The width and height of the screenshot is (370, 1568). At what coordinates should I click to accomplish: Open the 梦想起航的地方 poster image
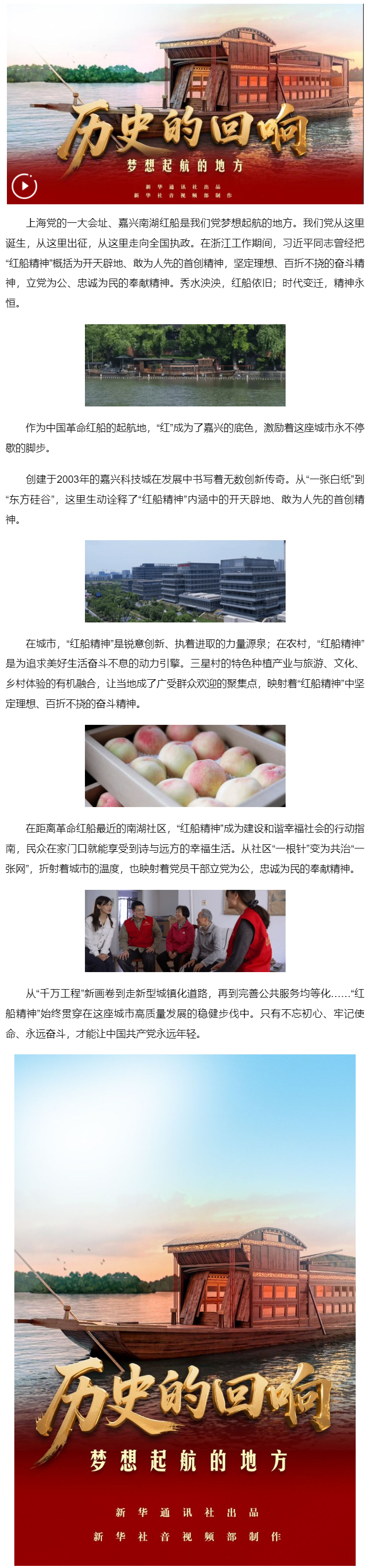click(185, 1309)
